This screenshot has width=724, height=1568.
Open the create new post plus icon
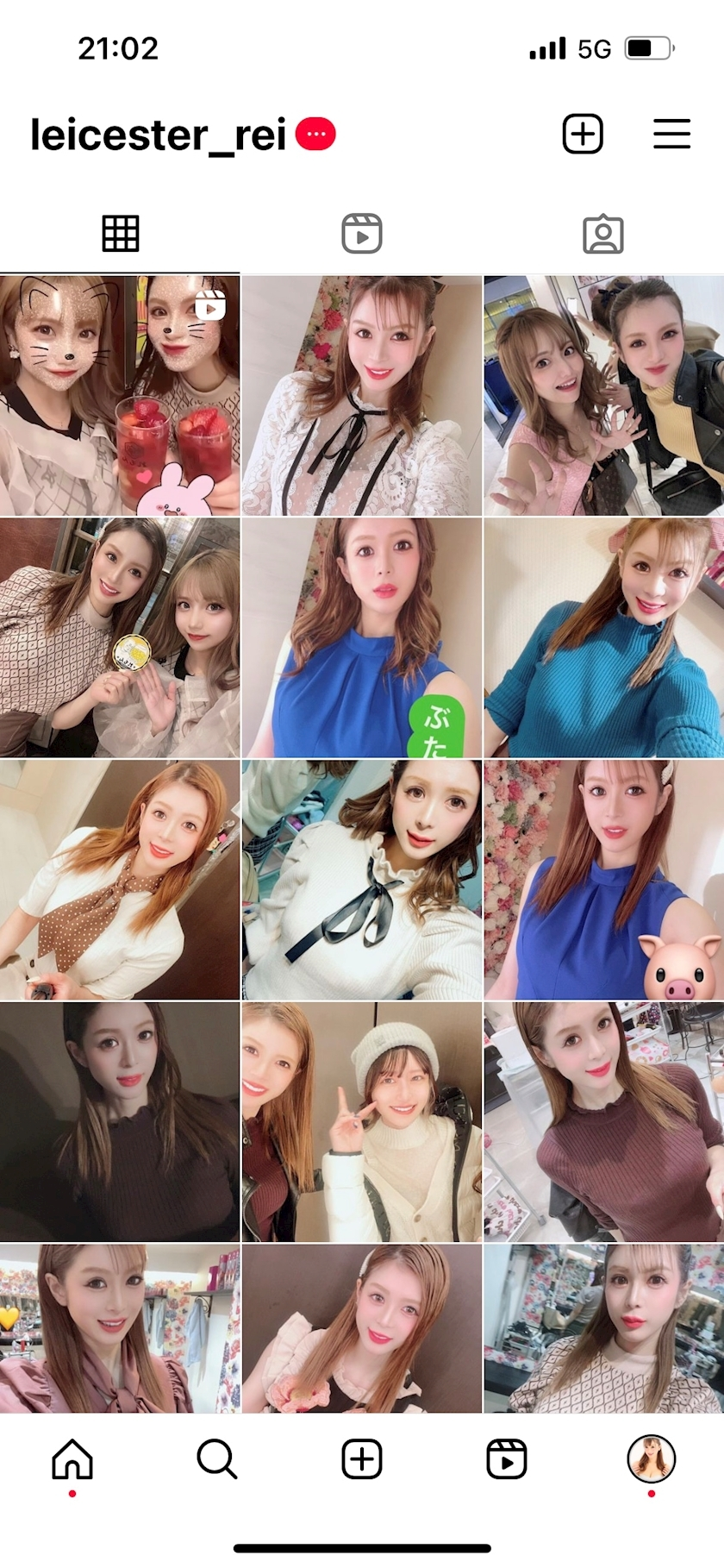583,135
